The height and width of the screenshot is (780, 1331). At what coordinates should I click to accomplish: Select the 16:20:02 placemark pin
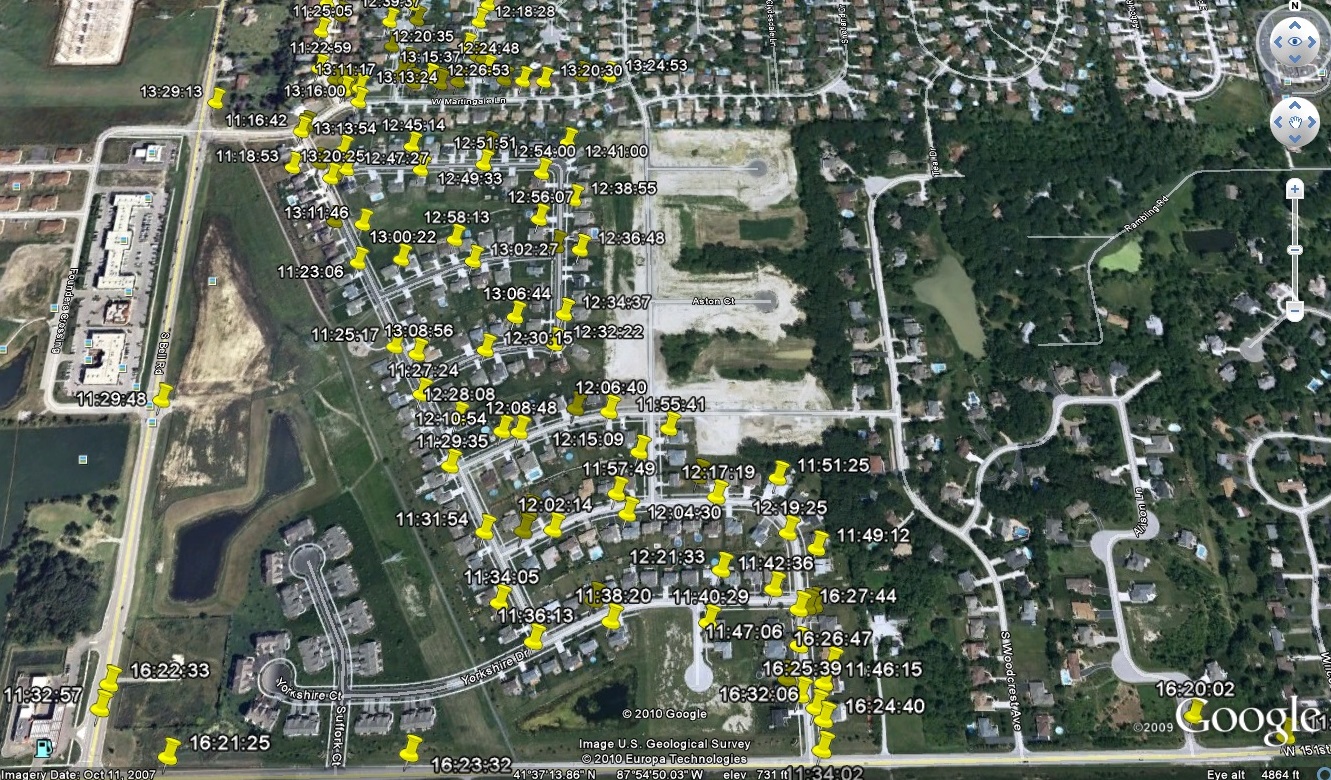[x=1194, y=711]
